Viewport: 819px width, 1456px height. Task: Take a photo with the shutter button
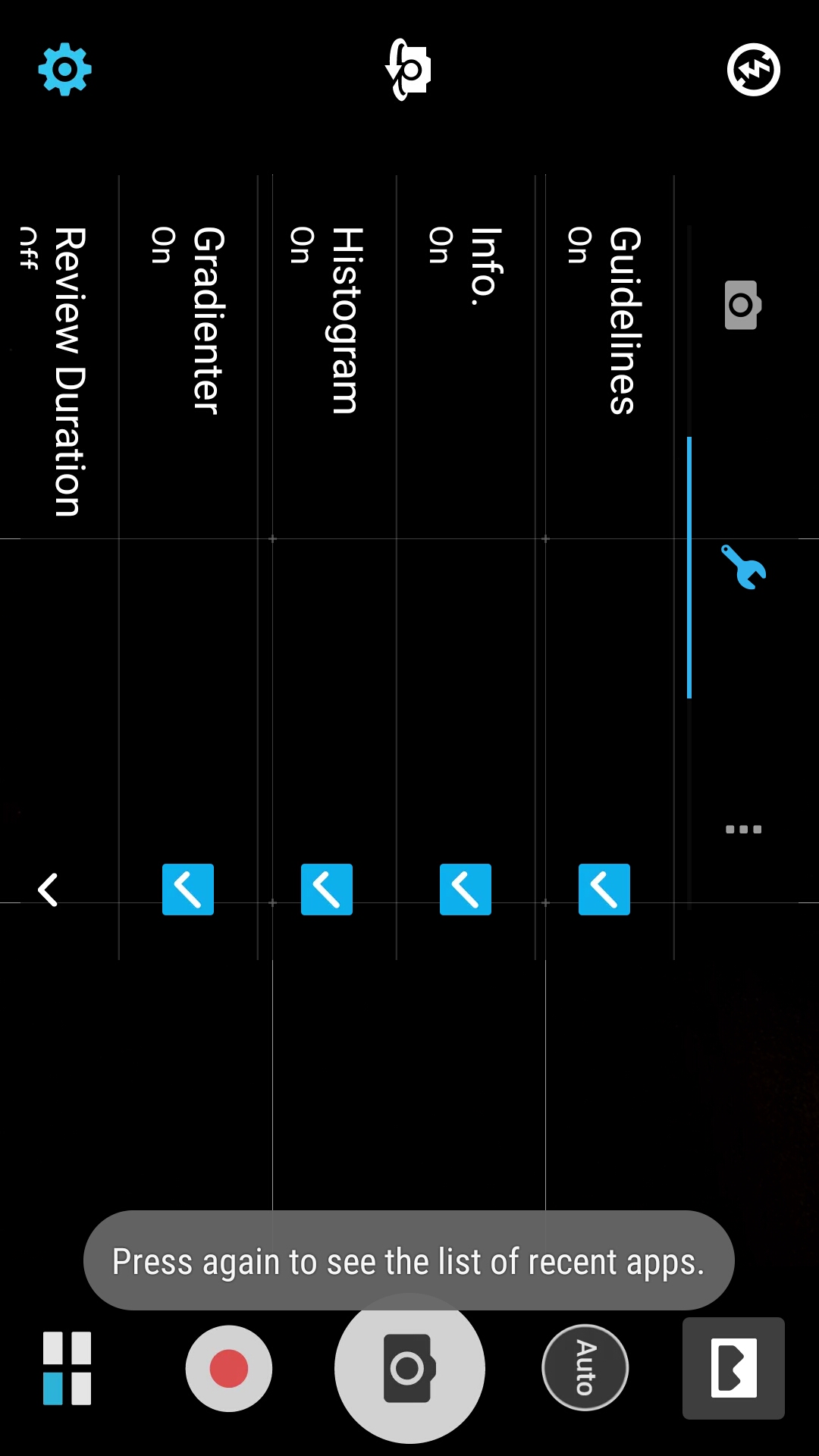(x=409, y=1368)
